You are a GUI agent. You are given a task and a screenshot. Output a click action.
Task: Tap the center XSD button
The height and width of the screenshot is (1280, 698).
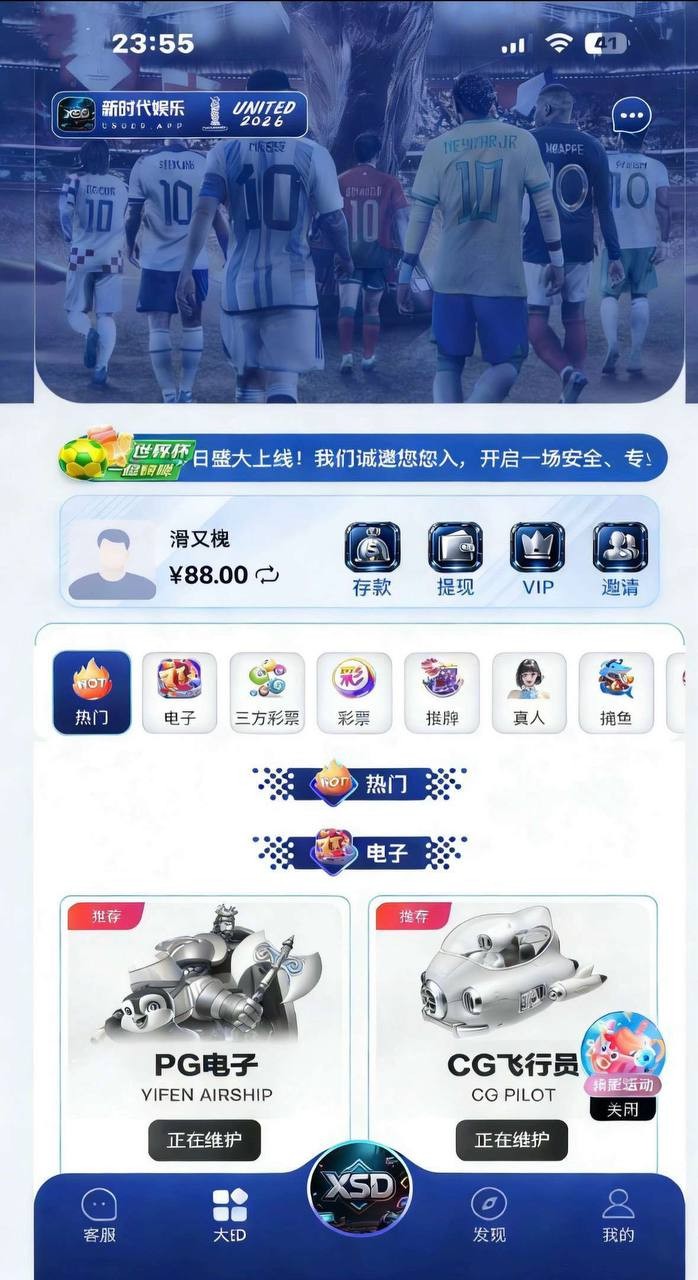tap(359, 1189)
